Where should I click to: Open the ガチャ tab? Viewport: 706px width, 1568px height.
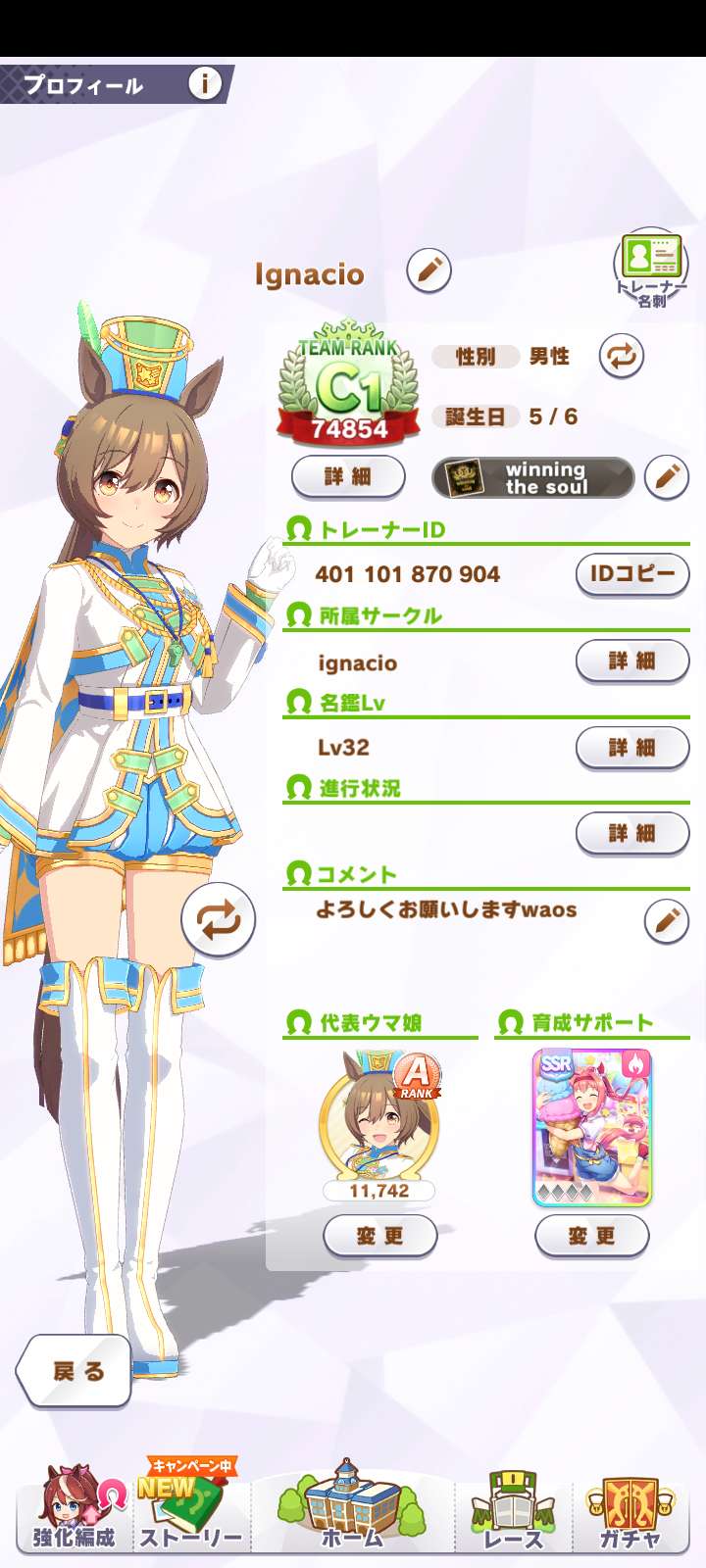coord(630,1509)
